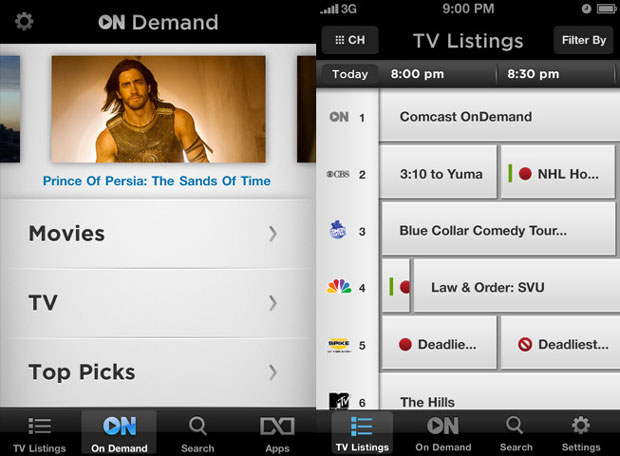620x456 pixels.
Task: Open The Hills listing
Action: pyautogui.click(x=497, y=400)
